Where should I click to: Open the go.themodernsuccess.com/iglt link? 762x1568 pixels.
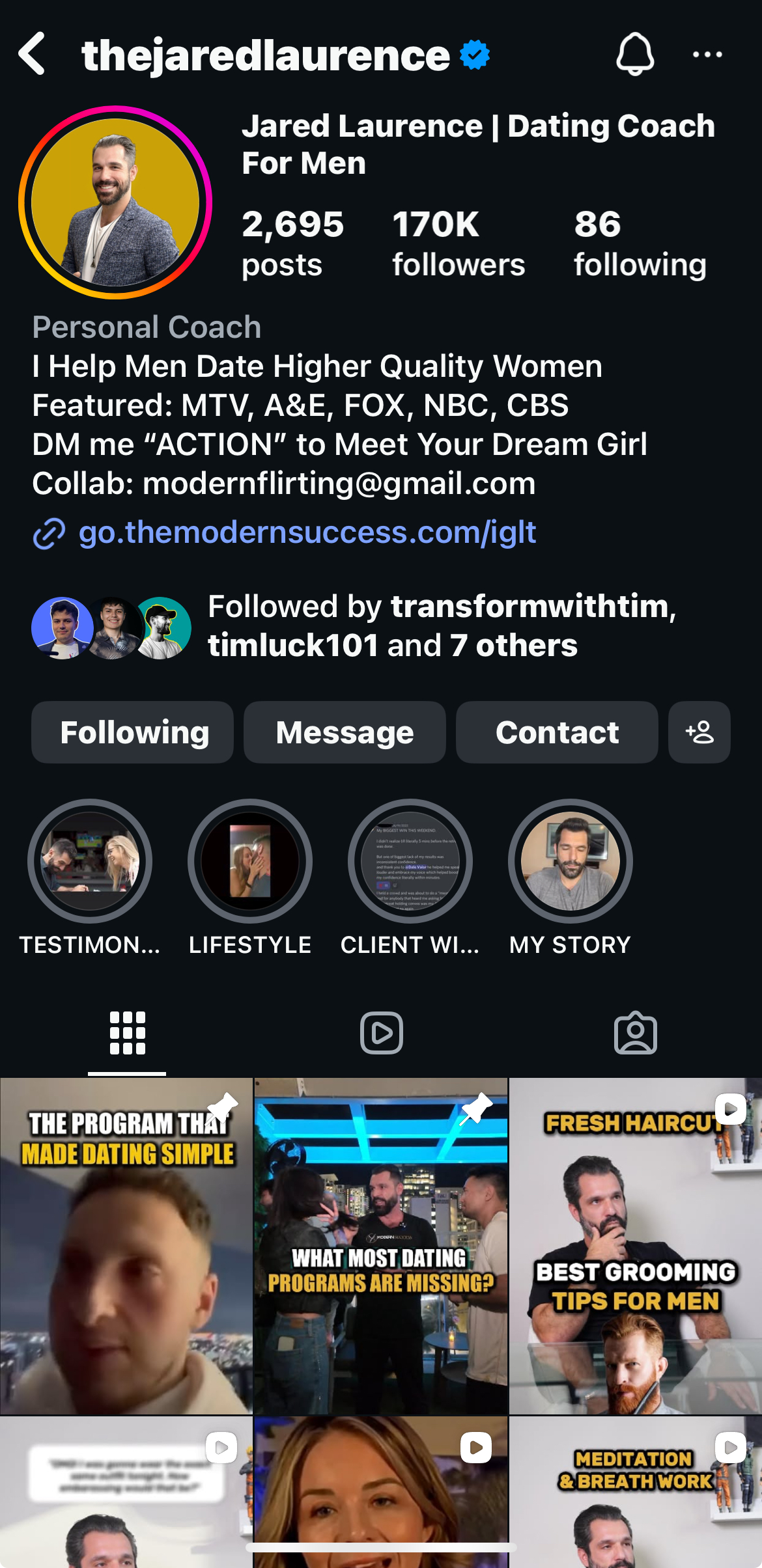tap(307, 532)
